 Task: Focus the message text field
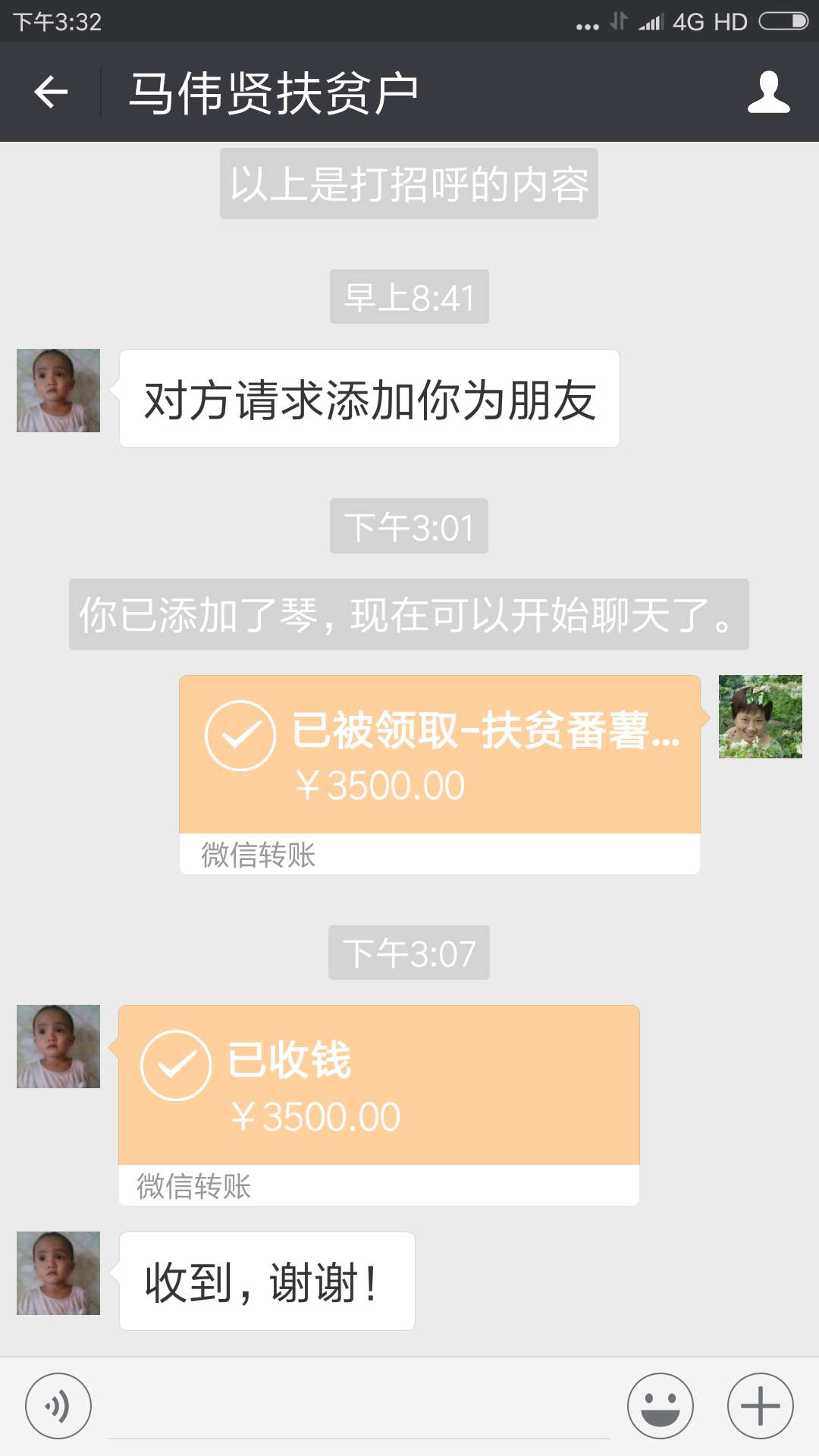[x=359, y=1407]
